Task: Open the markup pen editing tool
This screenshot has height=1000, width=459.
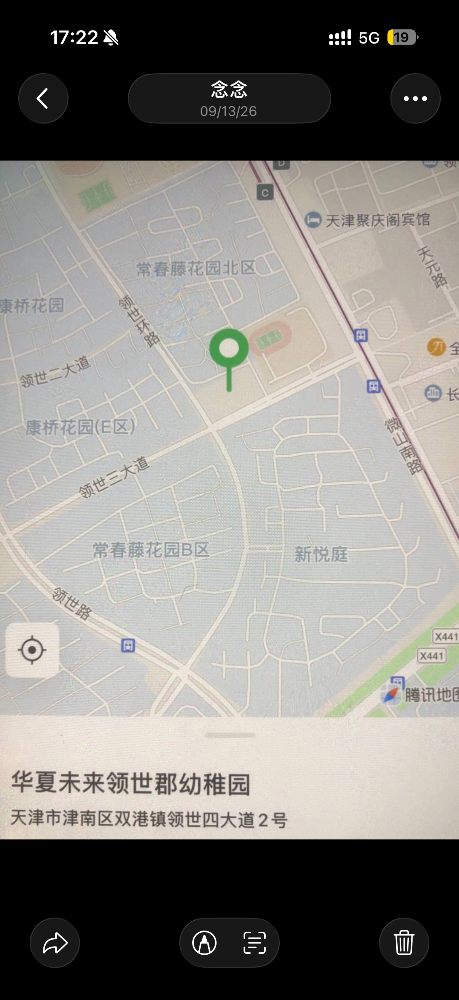Action: [x=204, y=943]
